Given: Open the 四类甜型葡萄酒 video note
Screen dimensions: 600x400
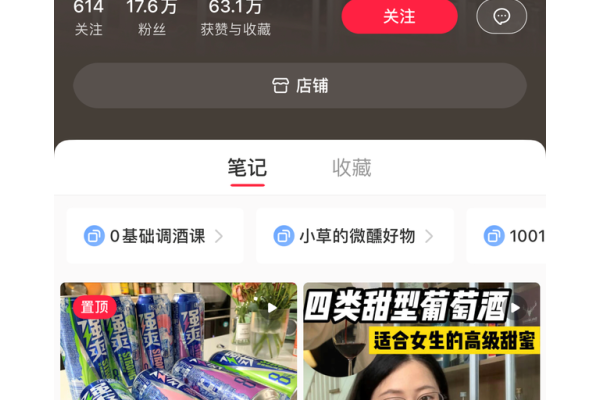Looking at the screenshot, I should point(422,340).
